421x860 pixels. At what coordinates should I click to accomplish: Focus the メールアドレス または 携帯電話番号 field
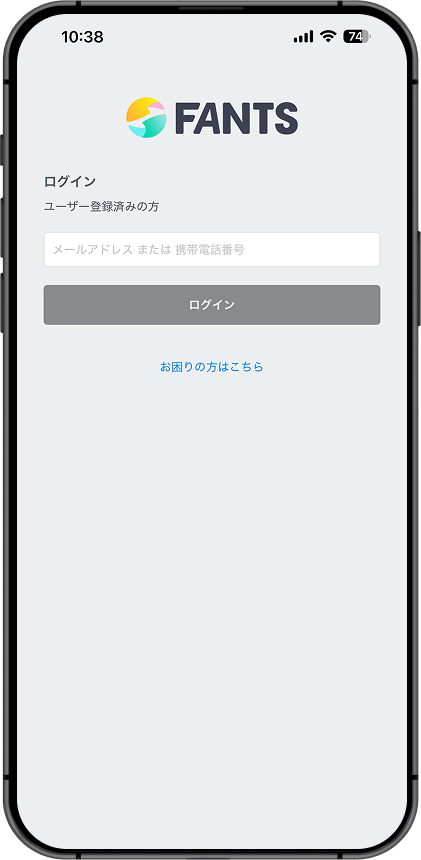tap(212, 250)
